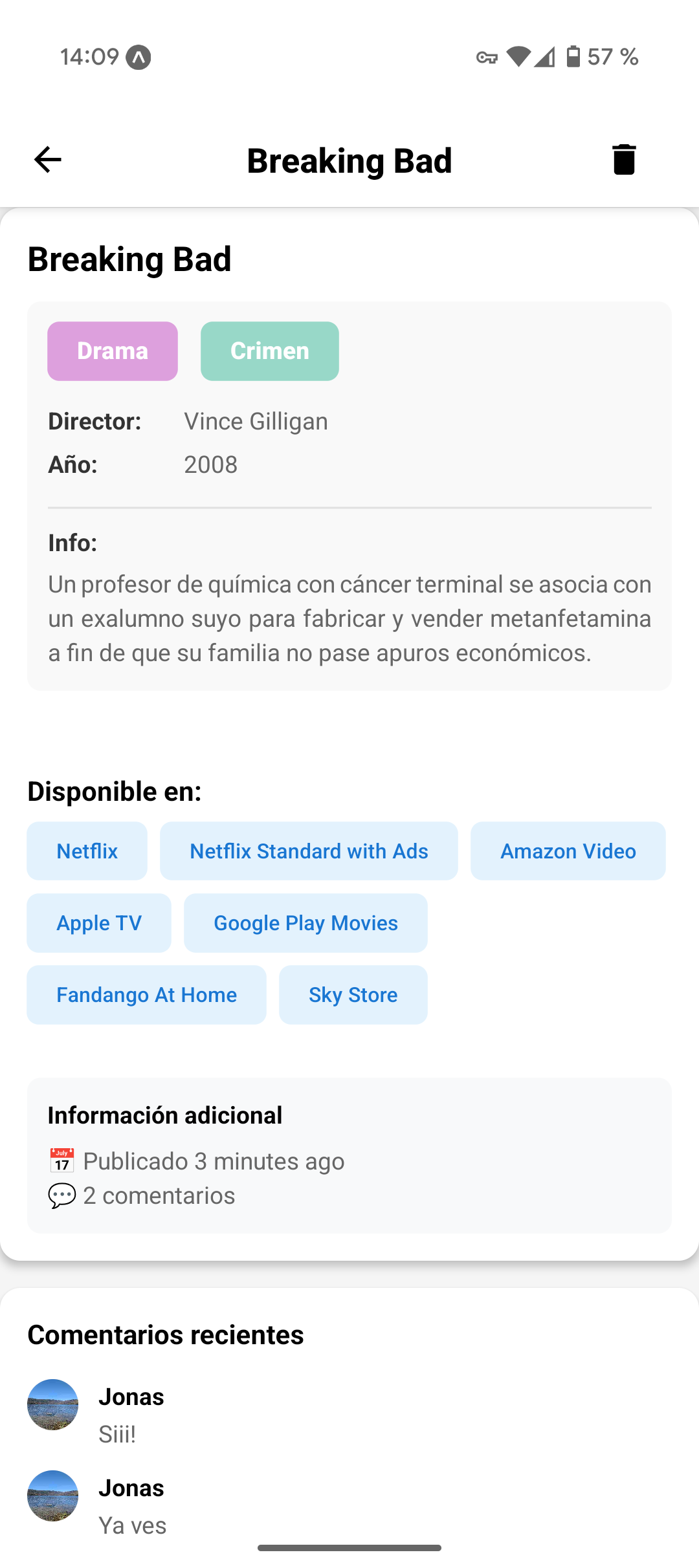Viewport: 699px width, 1568px height.
Task: Select the Crimen genre chip
Action: pyautogui.click(x=270, y=351)
